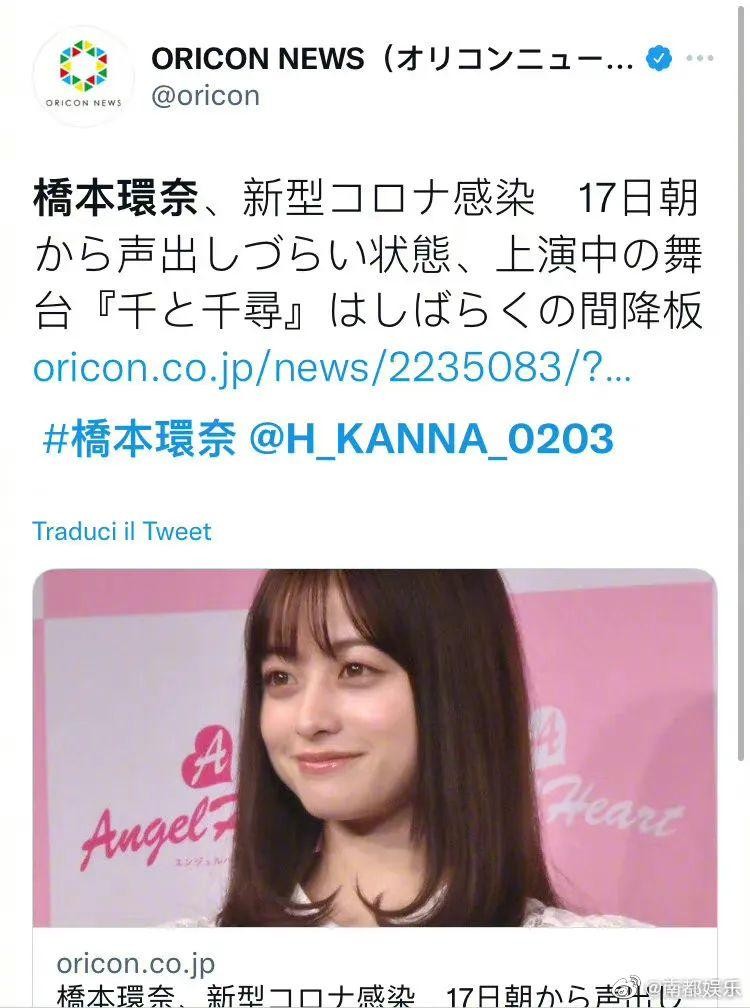Visit the @H_KANNA_0203 mention
Viewport: 750px width, 1008px height.
pos(430,438)
